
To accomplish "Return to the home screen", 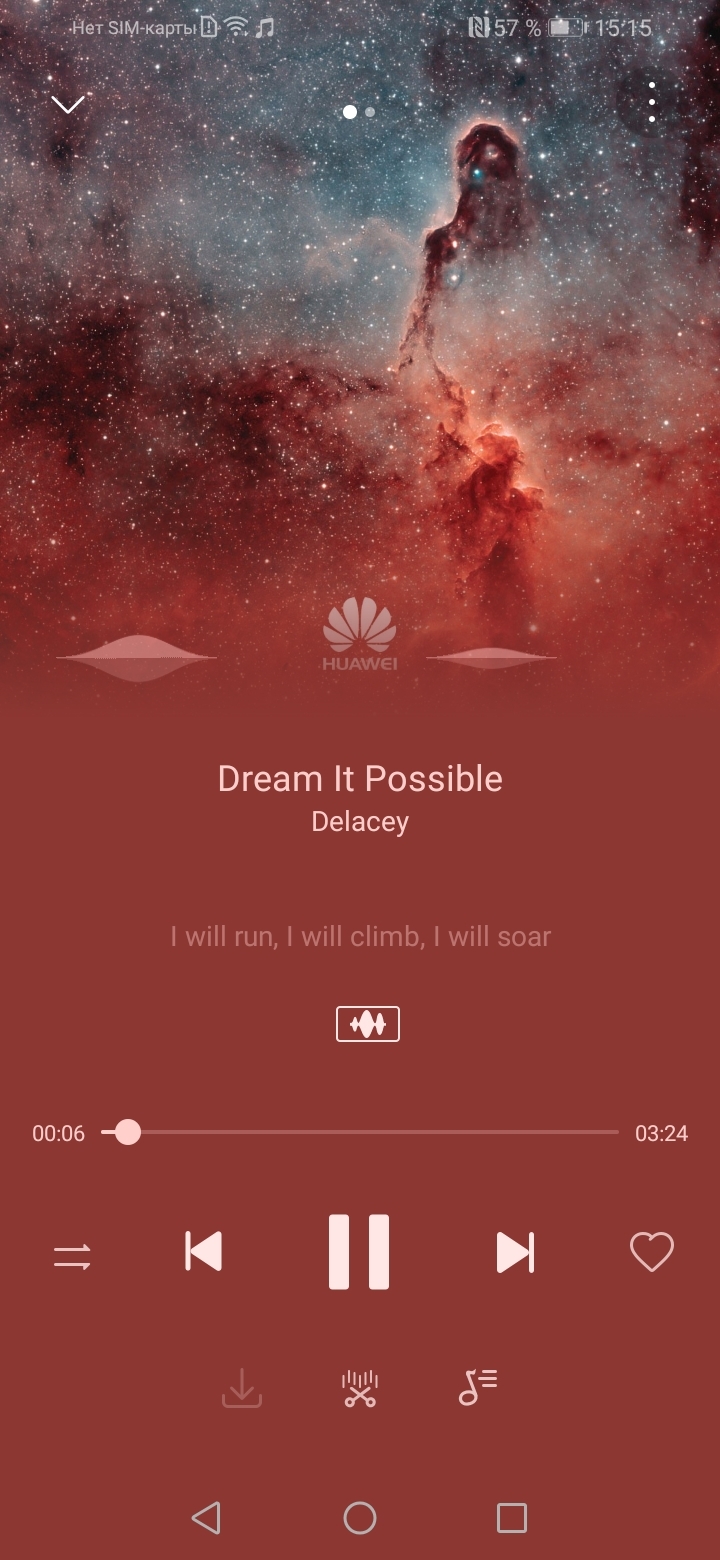I will coord(360,1518).
